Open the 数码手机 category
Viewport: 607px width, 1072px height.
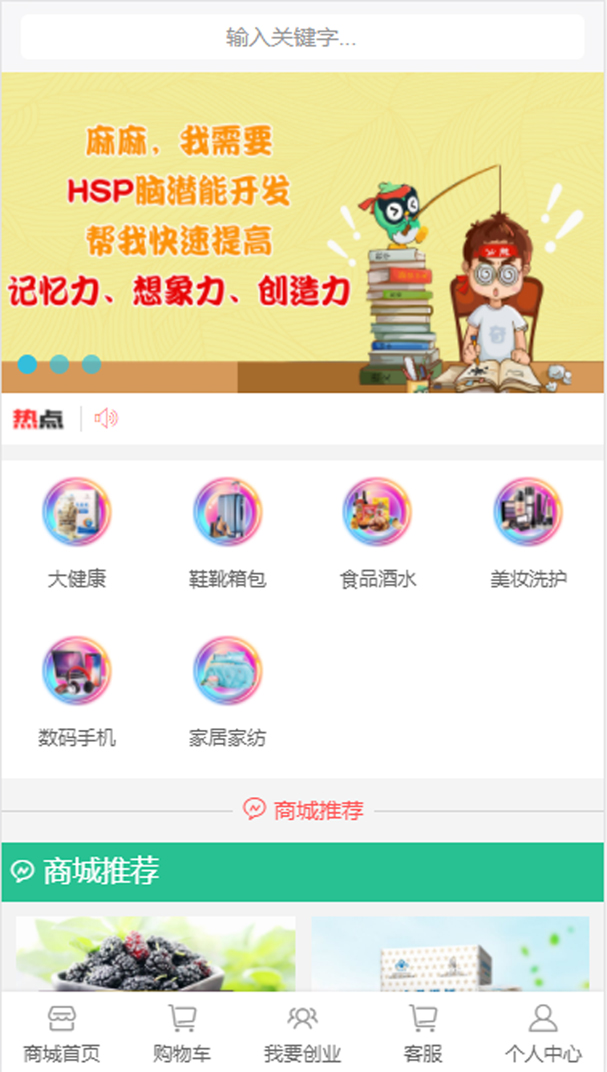[77, 692]
